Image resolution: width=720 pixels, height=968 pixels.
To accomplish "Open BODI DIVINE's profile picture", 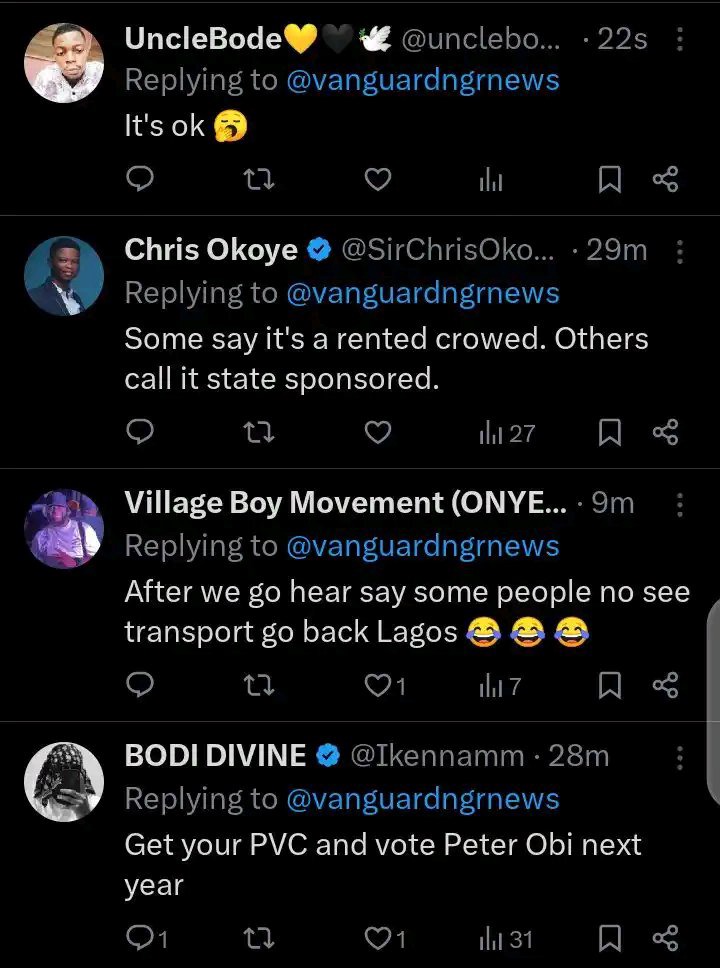I will pos(64,782).
